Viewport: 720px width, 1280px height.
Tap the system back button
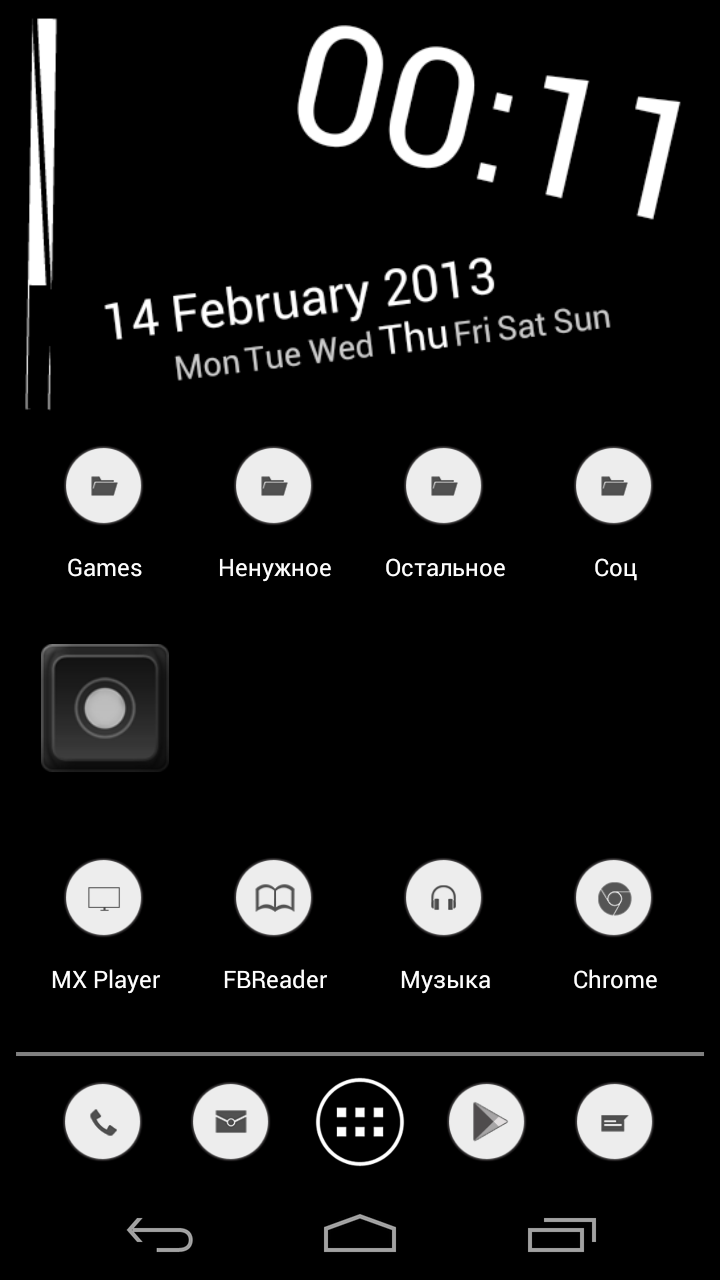click(x=160, y=1235)
